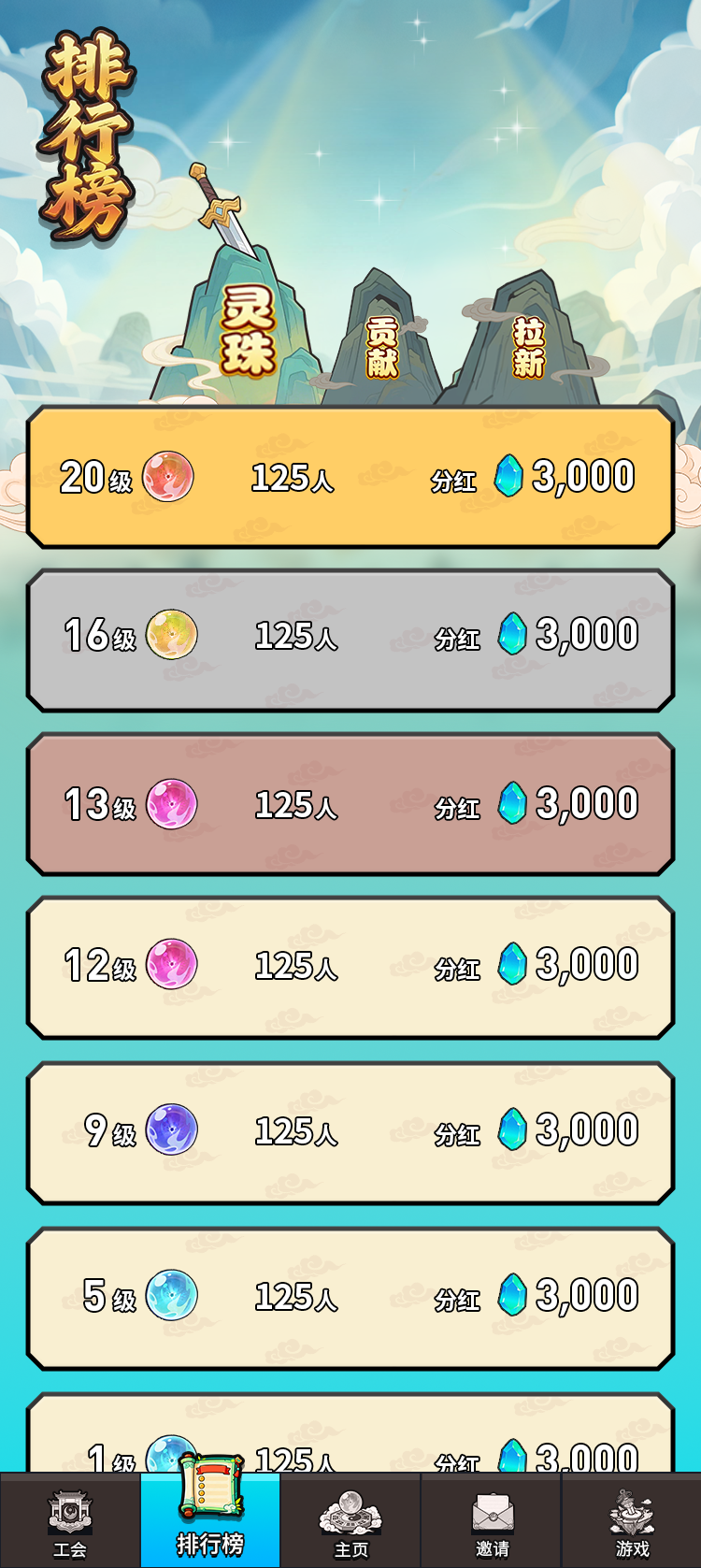The height and width of the screenshot is (1568, 701).
Task: Open the 13级 ranking row
Action: pos(350,804)
